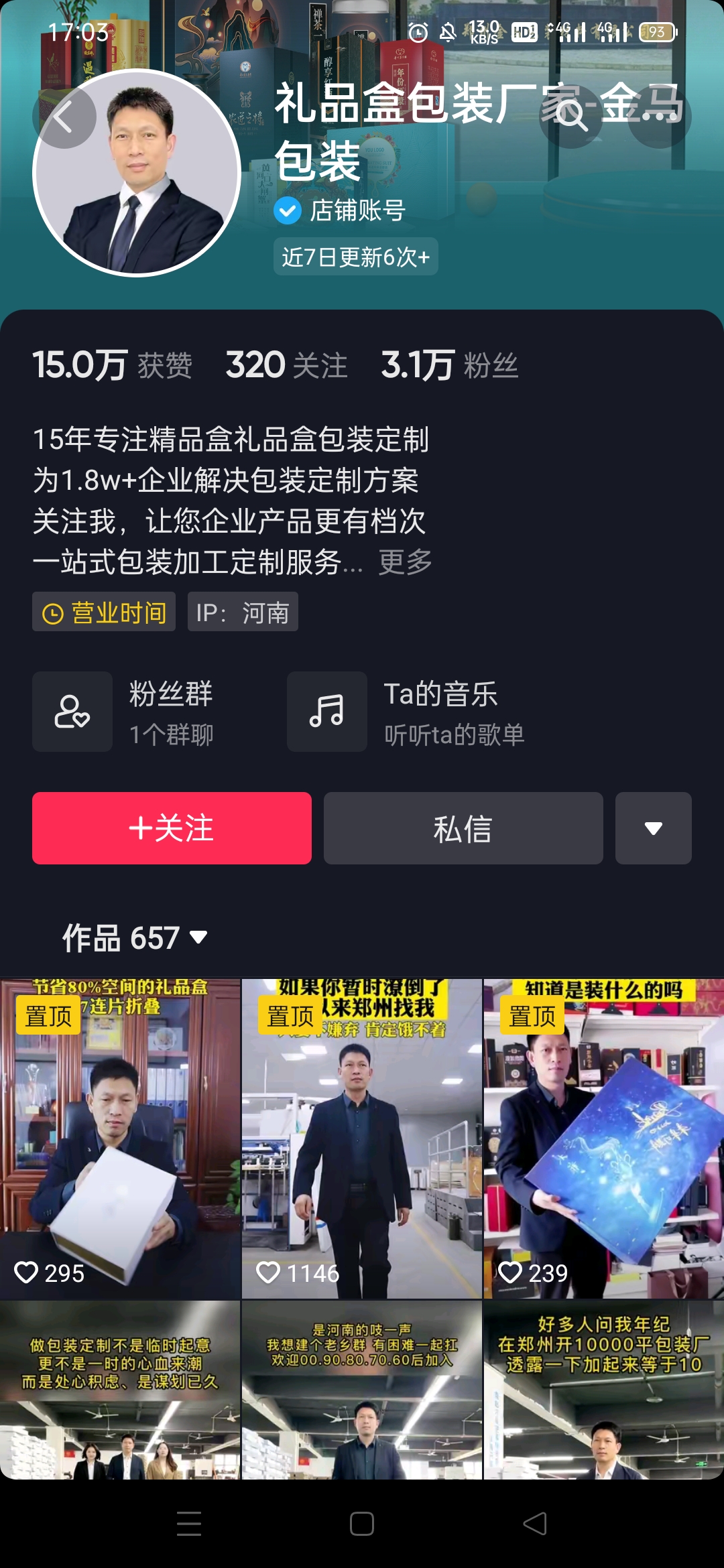Open the video titled 好多人问我年纪
This screenshot has width=724, height=1568.
coord(604,1390)
